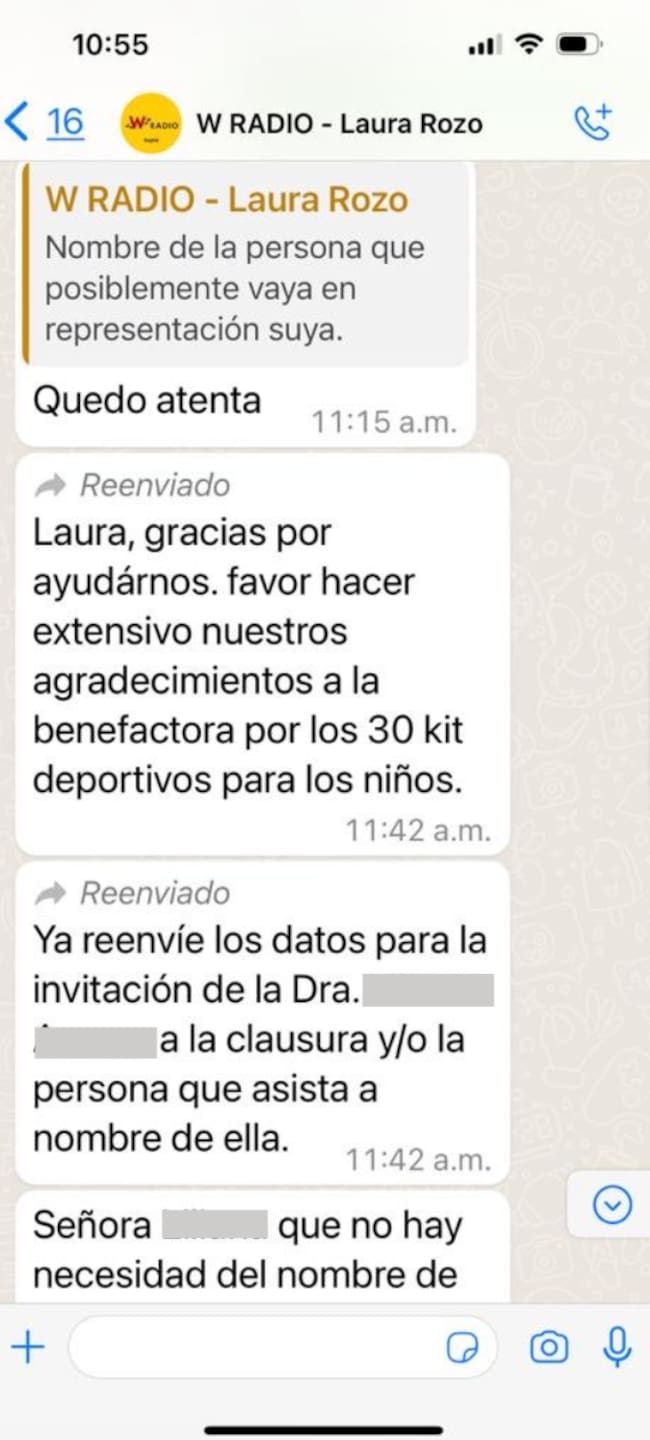Open the camera to take a photo
The height and width of the screenshot is (1440, 650).
pyautogui.click(x=548, y=1348)
